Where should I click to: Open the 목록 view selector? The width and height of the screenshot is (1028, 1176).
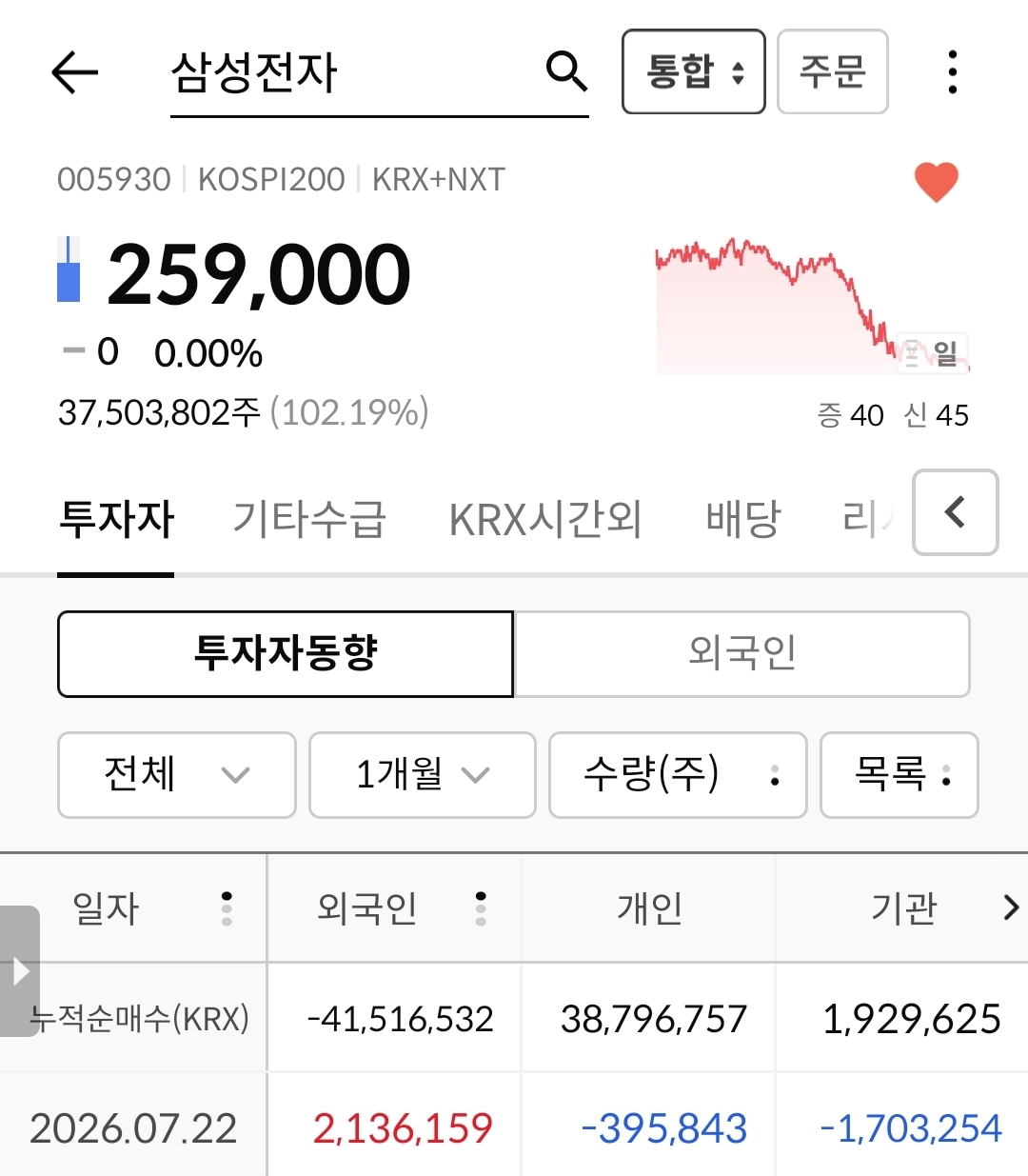899,775
